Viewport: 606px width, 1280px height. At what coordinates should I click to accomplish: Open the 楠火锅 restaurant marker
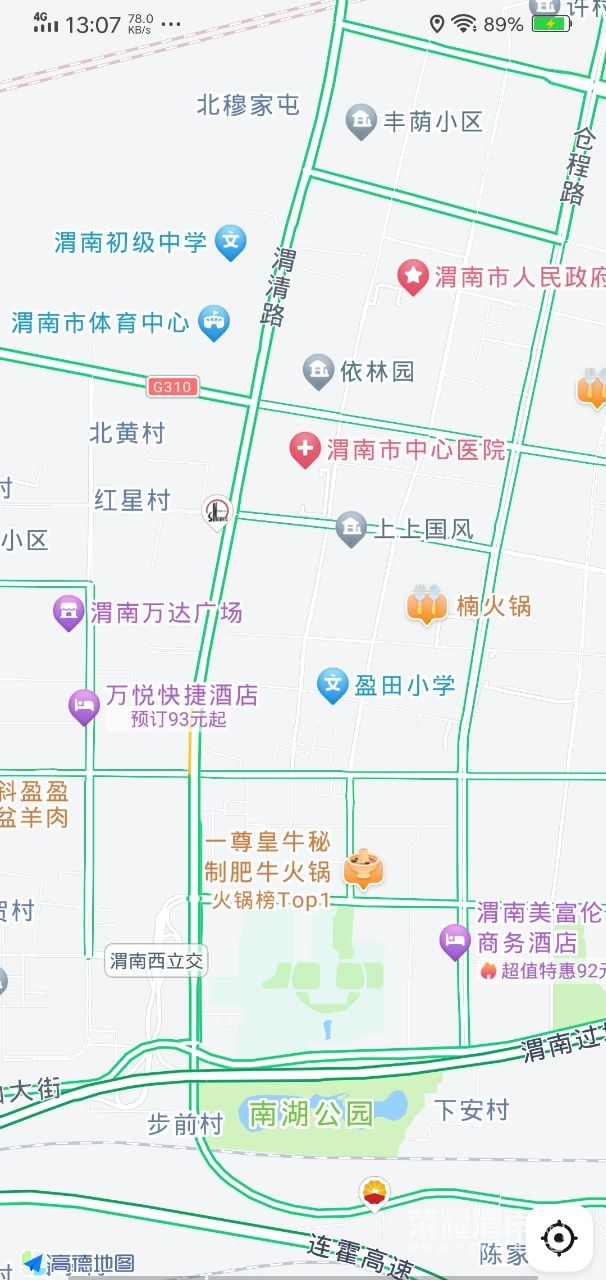point(426,605)
